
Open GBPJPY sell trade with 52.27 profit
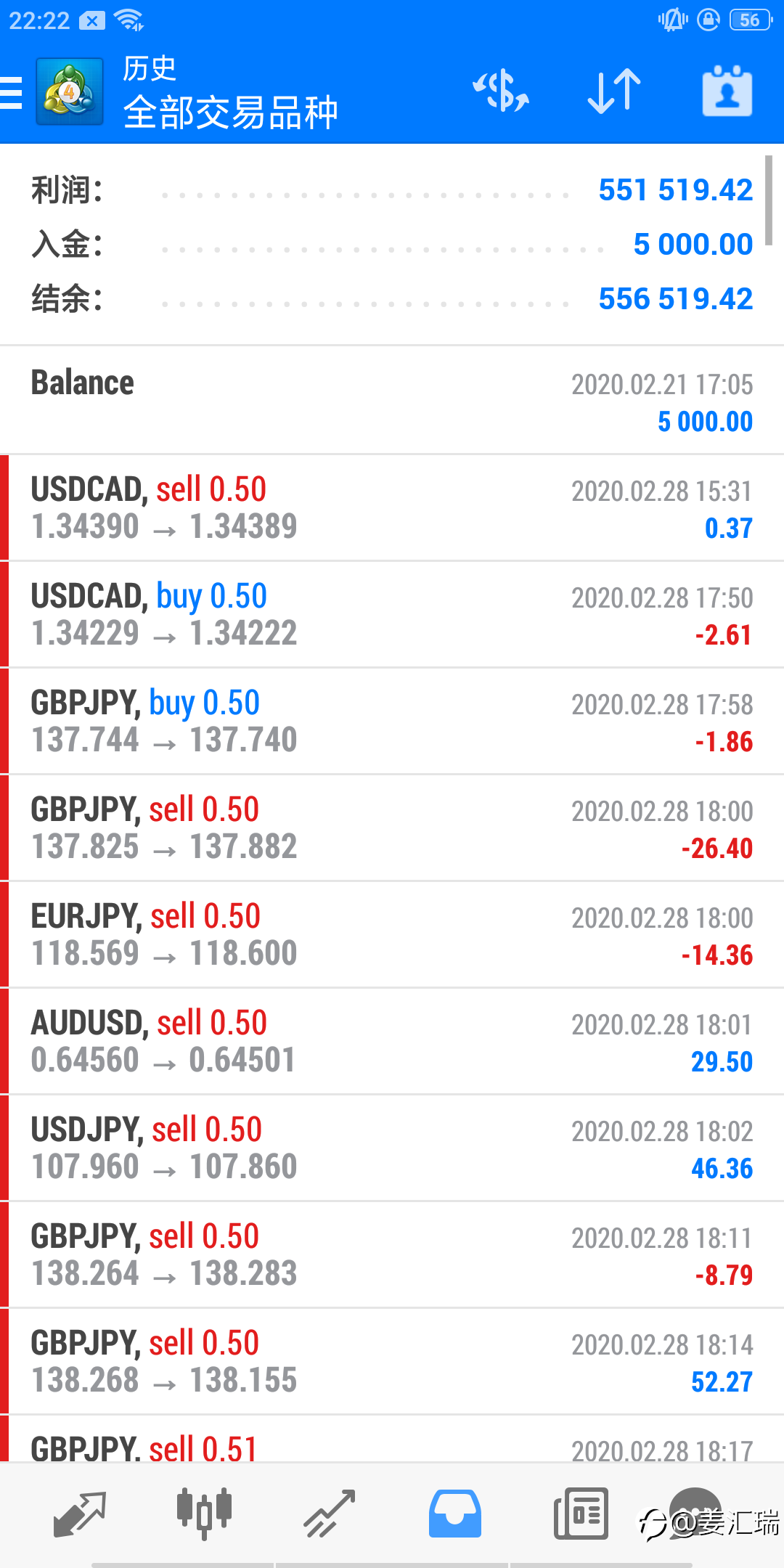click(392, 1362)
